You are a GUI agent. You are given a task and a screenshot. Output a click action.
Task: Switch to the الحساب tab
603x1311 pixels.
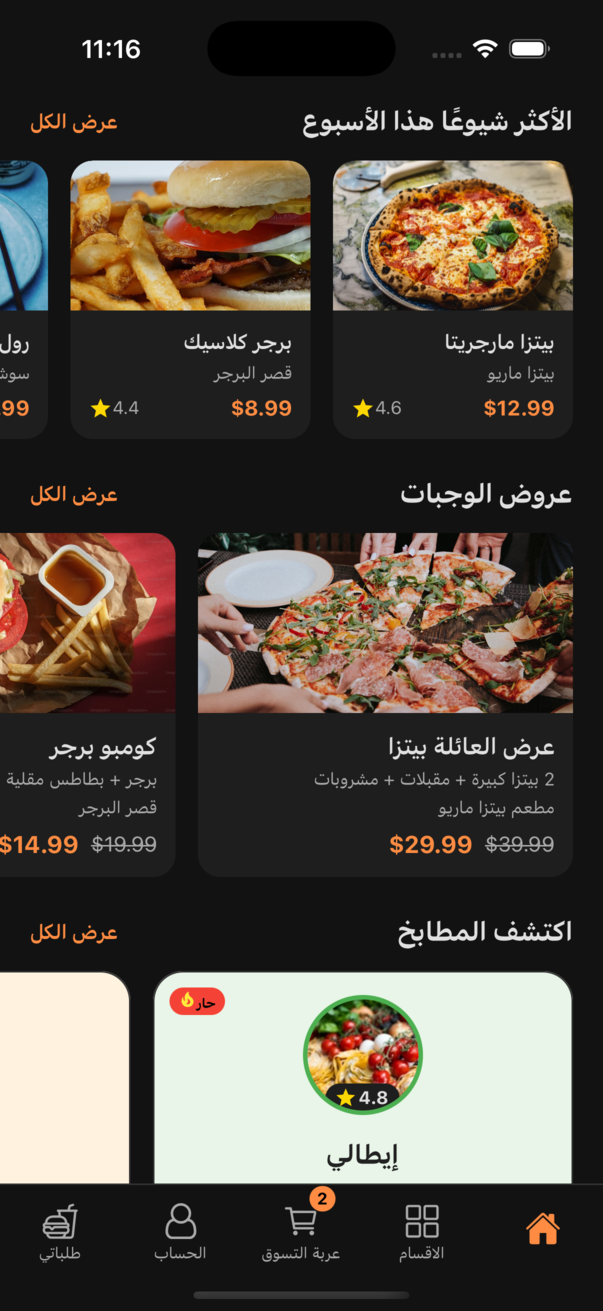pyautogui.click(x=180, y=1232)
